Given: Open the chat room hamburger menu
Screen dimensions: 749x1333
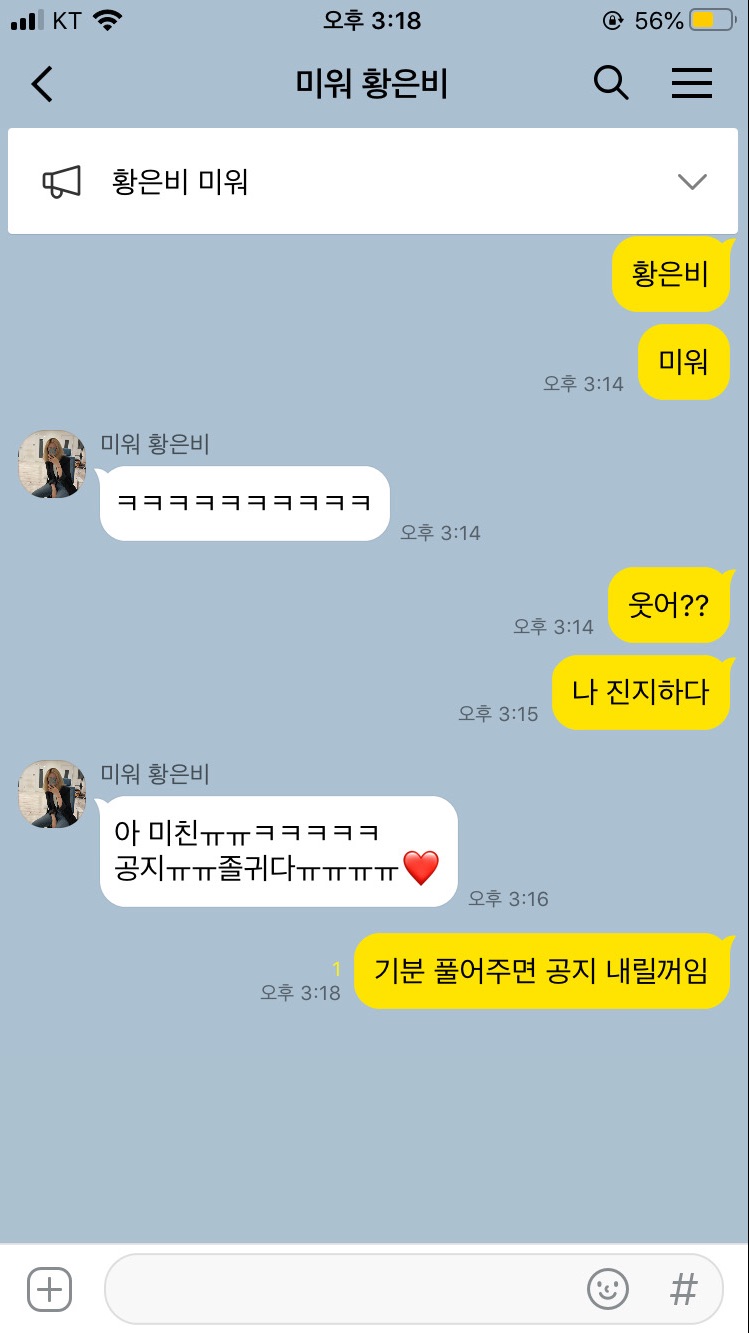Looking at the screenshot, I should pos(691,84).
